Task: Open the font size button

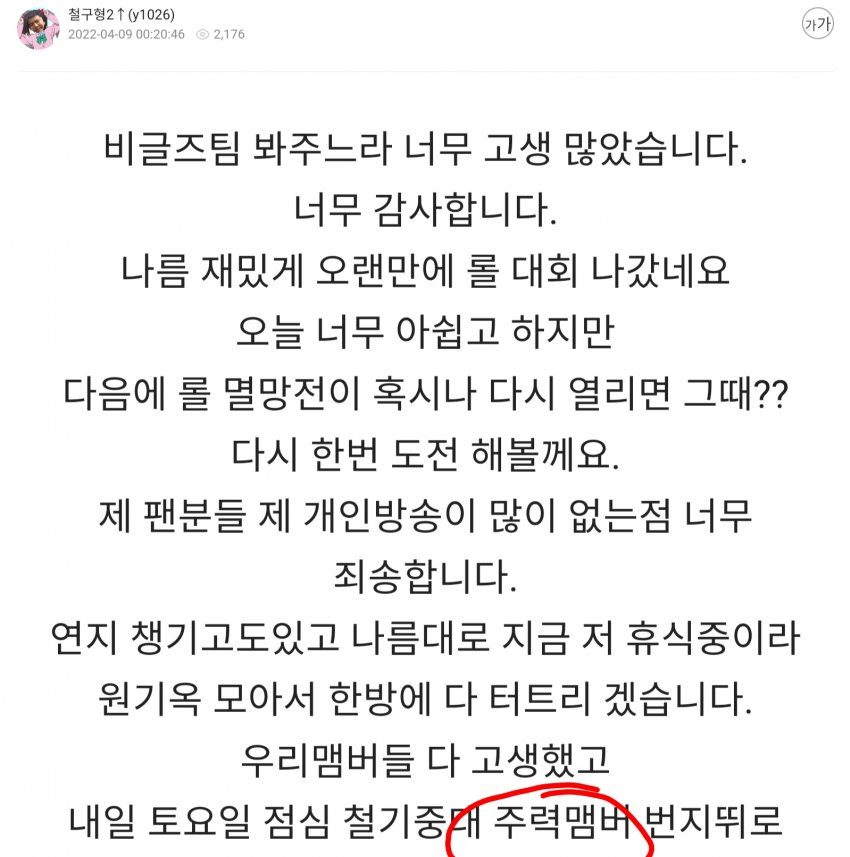Action: (x=817, y=26)
